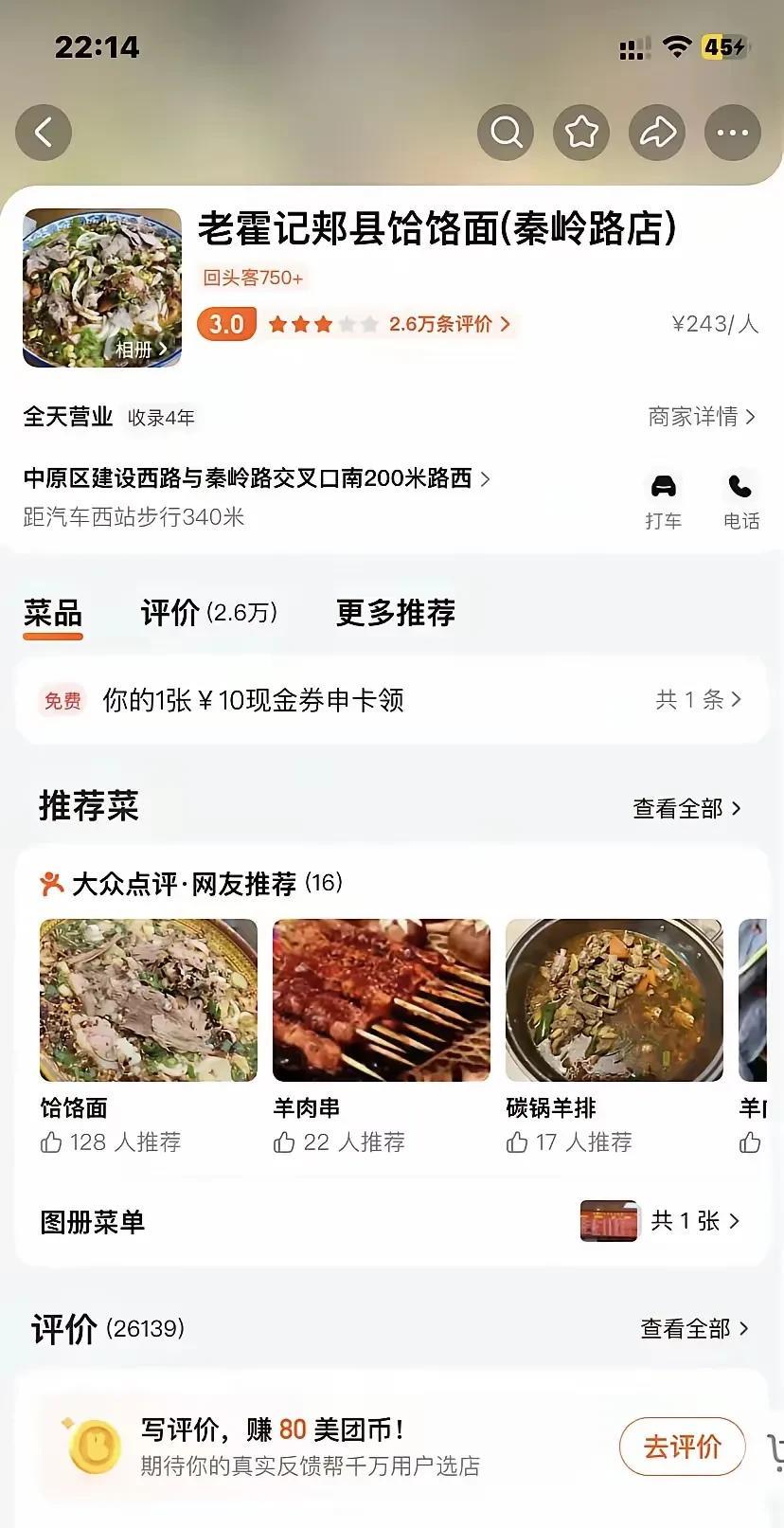View all recommended dishes via 查看全部

(686, 808)
